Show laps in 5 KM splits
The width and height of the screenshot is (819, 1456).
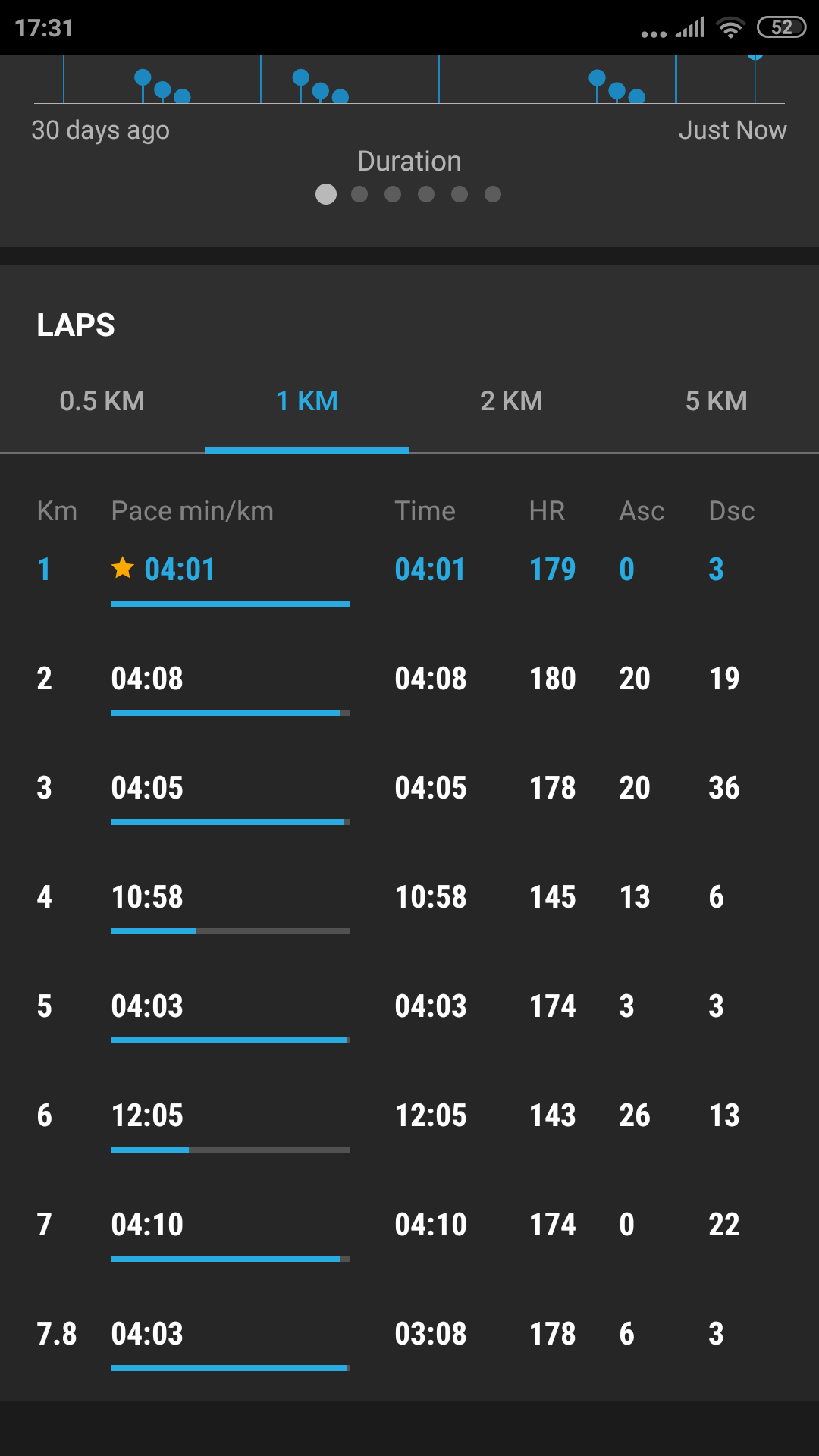pyautogui.click(x=717, y=401)
